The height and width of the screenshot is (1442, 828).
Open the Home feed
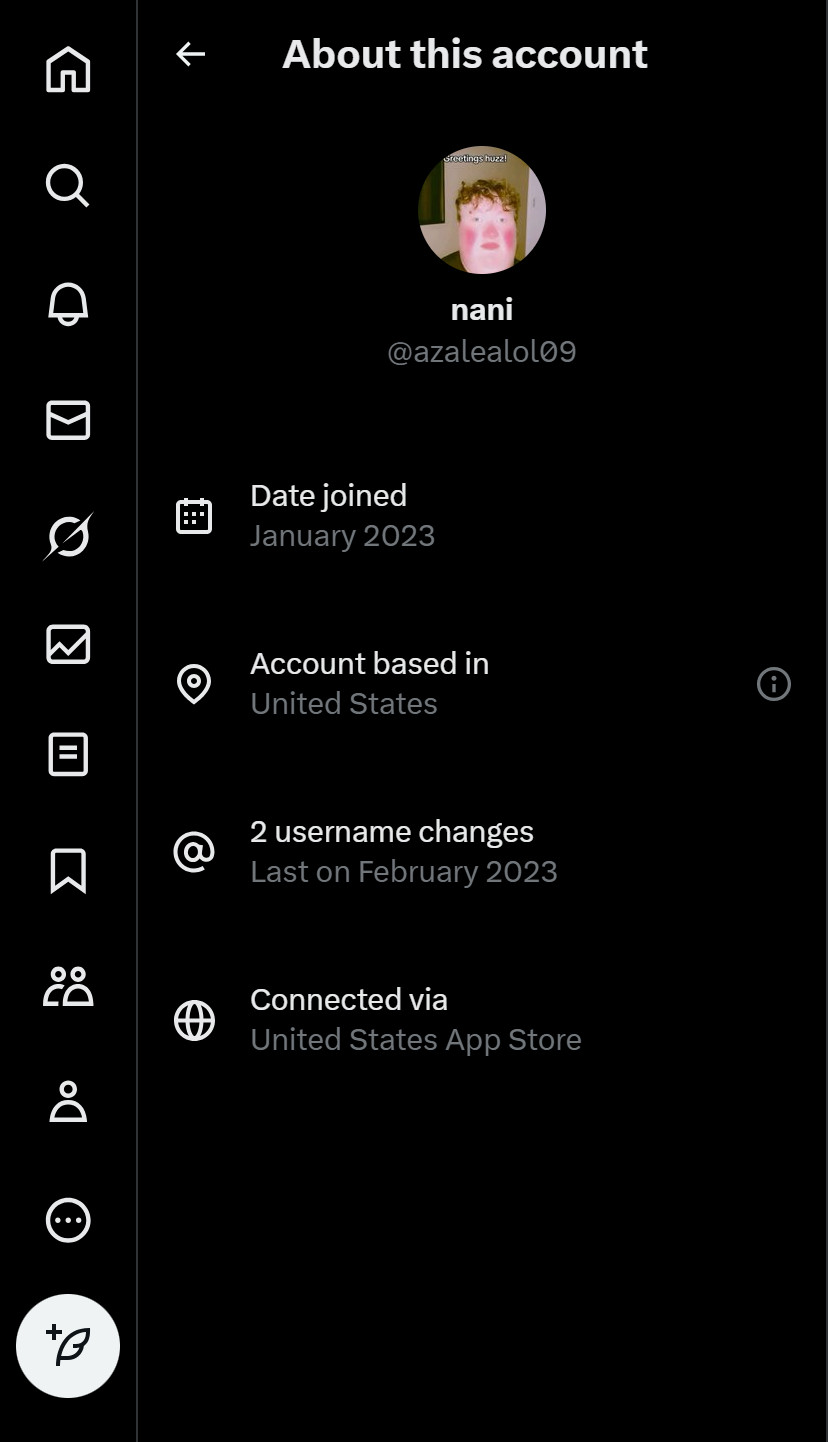tap(68, 70)
